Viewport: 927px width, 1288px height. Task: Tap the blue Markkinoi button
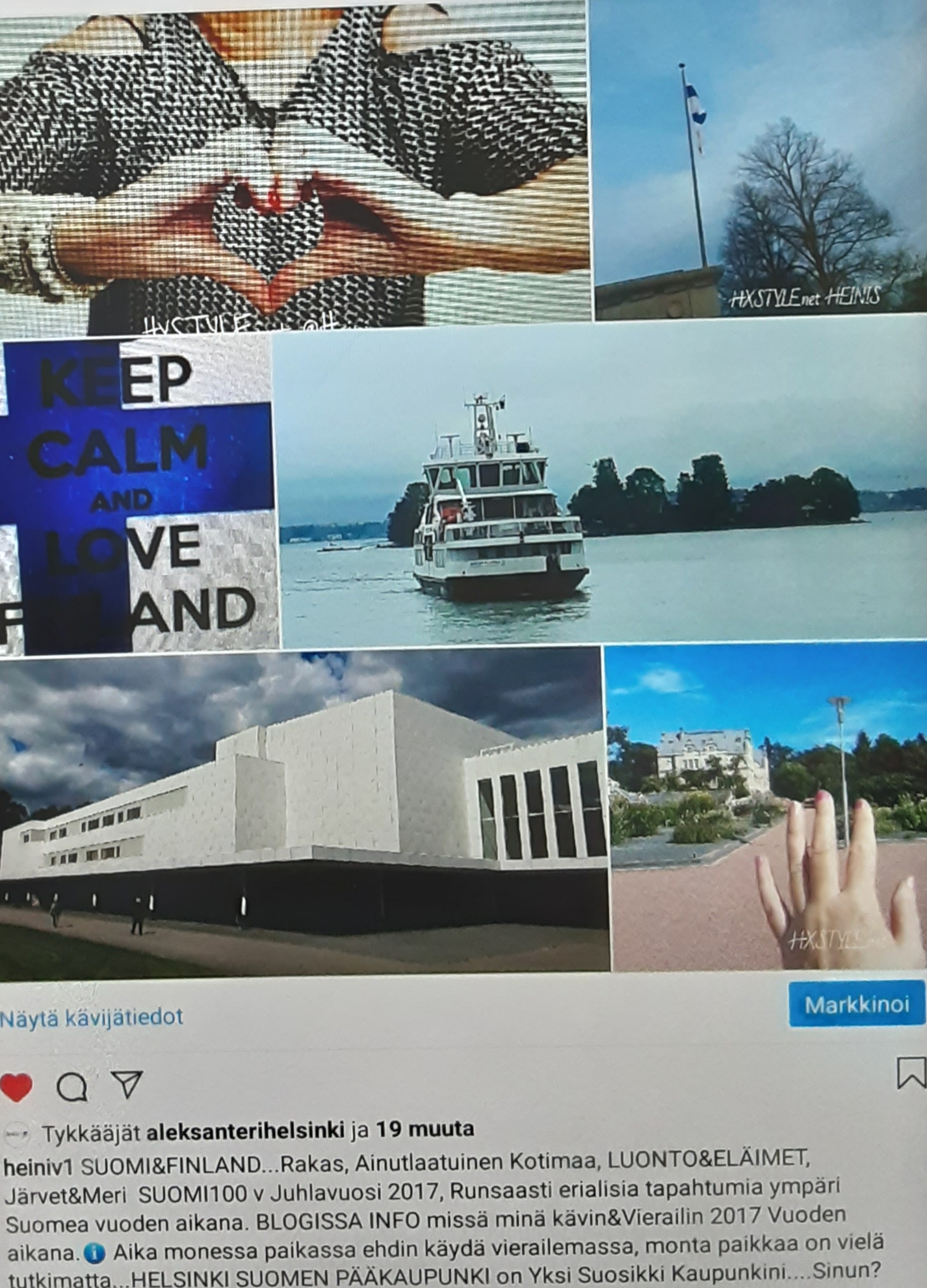tap(856, 1005)
